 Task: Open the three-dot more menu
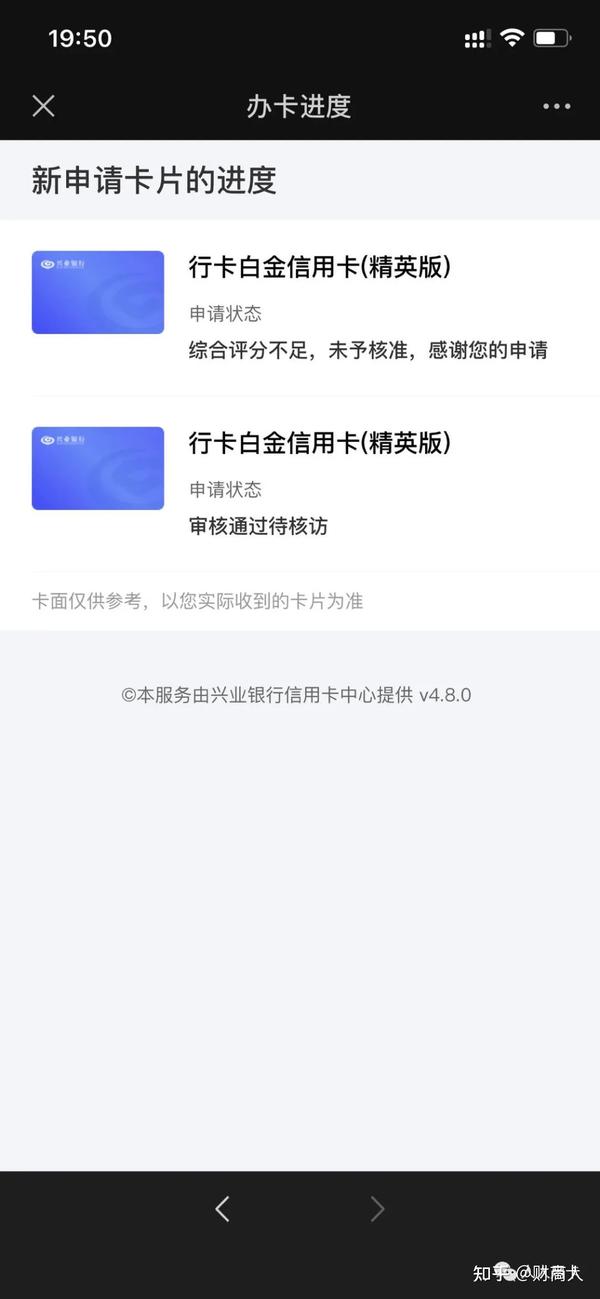click(x=556, y=106)
